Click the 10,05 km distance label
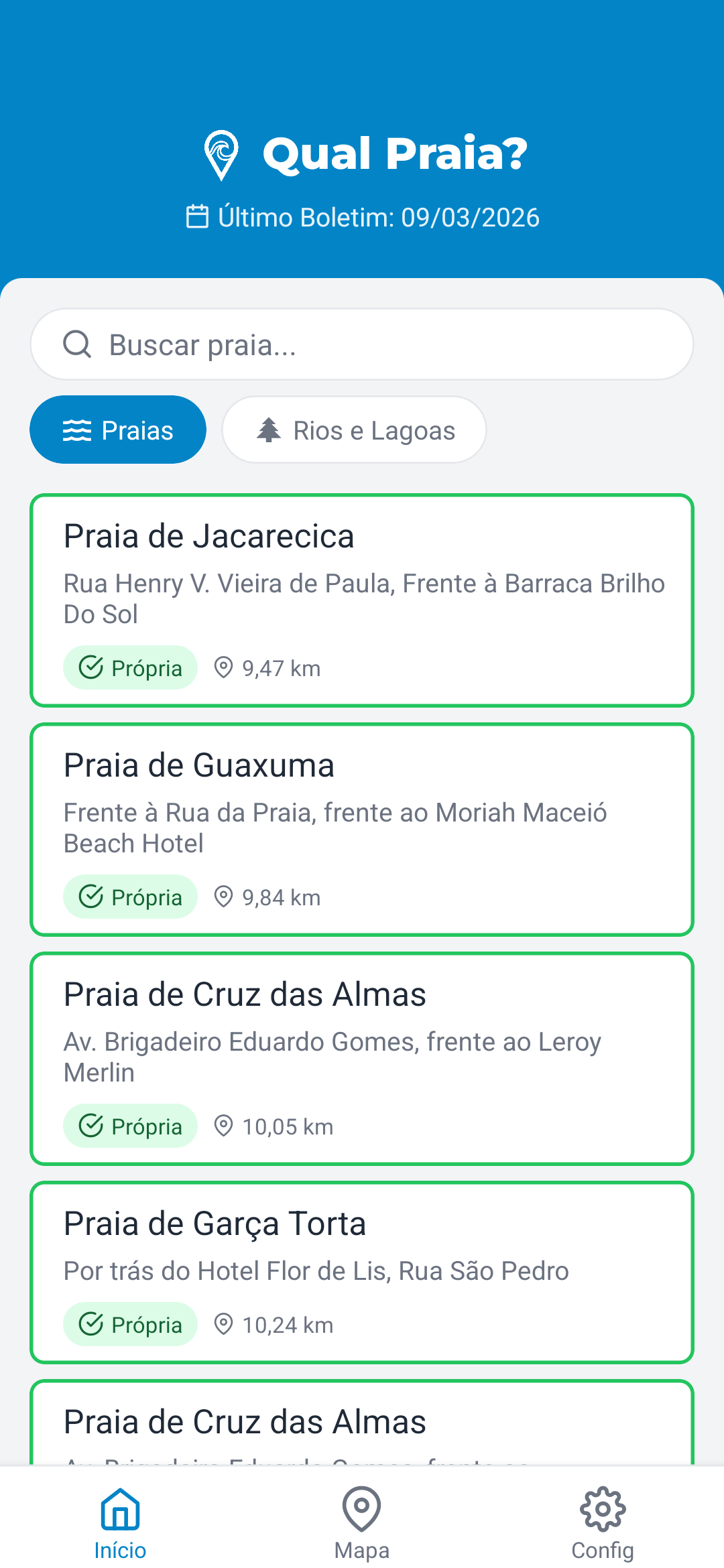724x1568 pixels. [x=288, y=1126]
